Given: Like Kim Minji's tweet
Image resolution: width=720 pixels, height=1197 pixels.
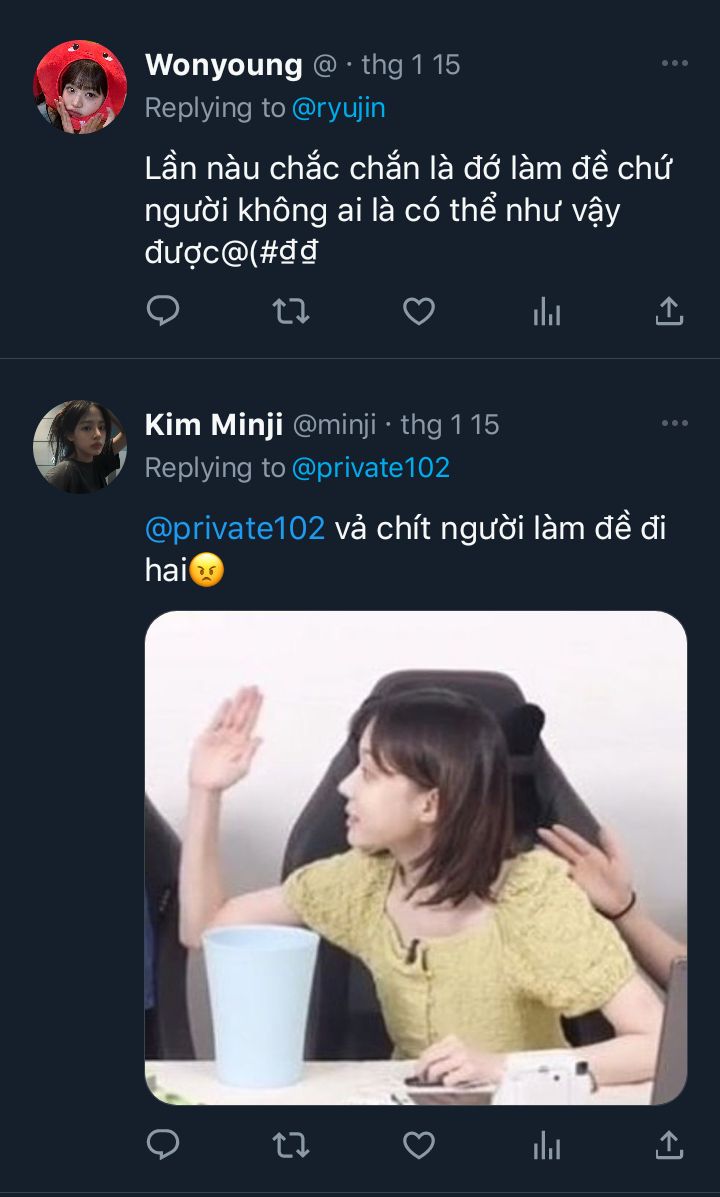Looking at the screenshot, I should pos(418,1144).
